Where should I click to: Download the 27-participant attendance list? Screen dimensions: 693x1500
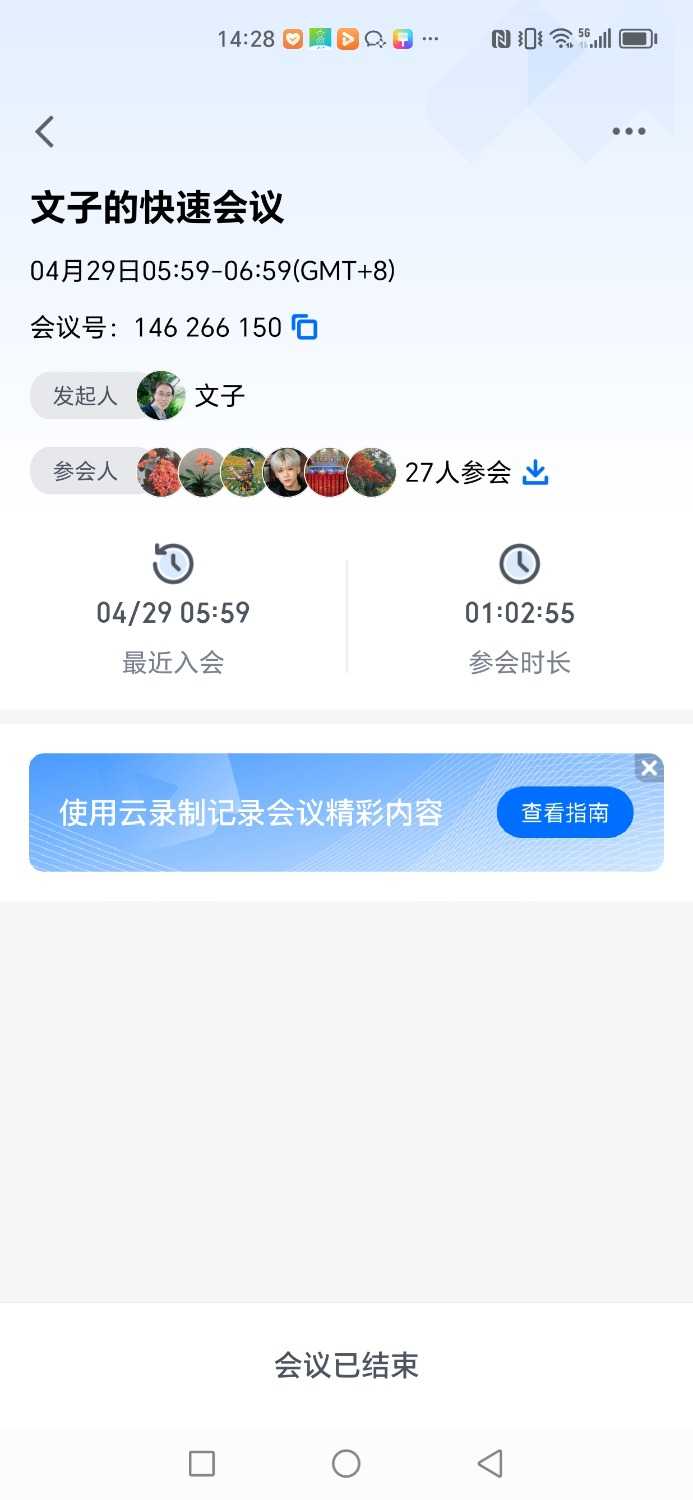536,472
